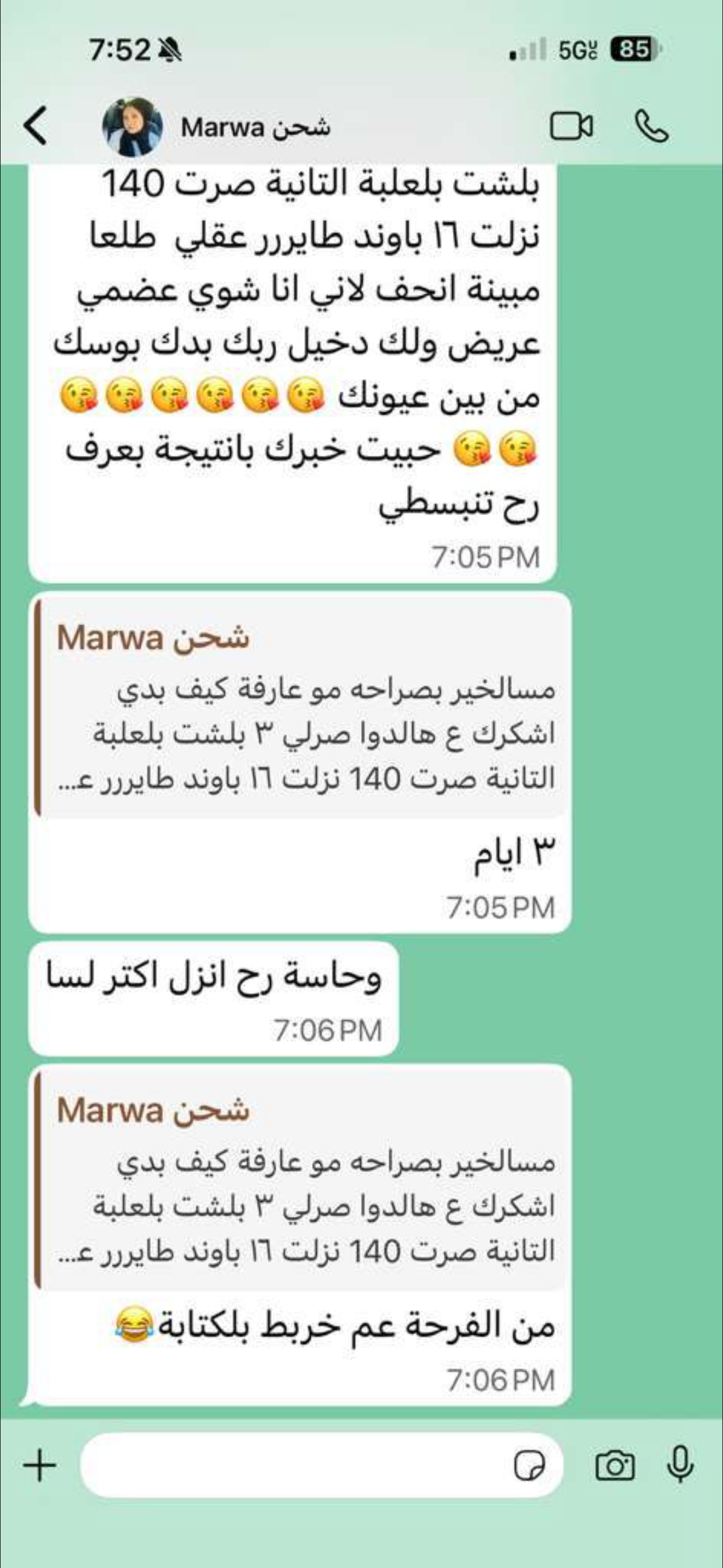Open Marwa's contact profile photo

pos(132,127)
